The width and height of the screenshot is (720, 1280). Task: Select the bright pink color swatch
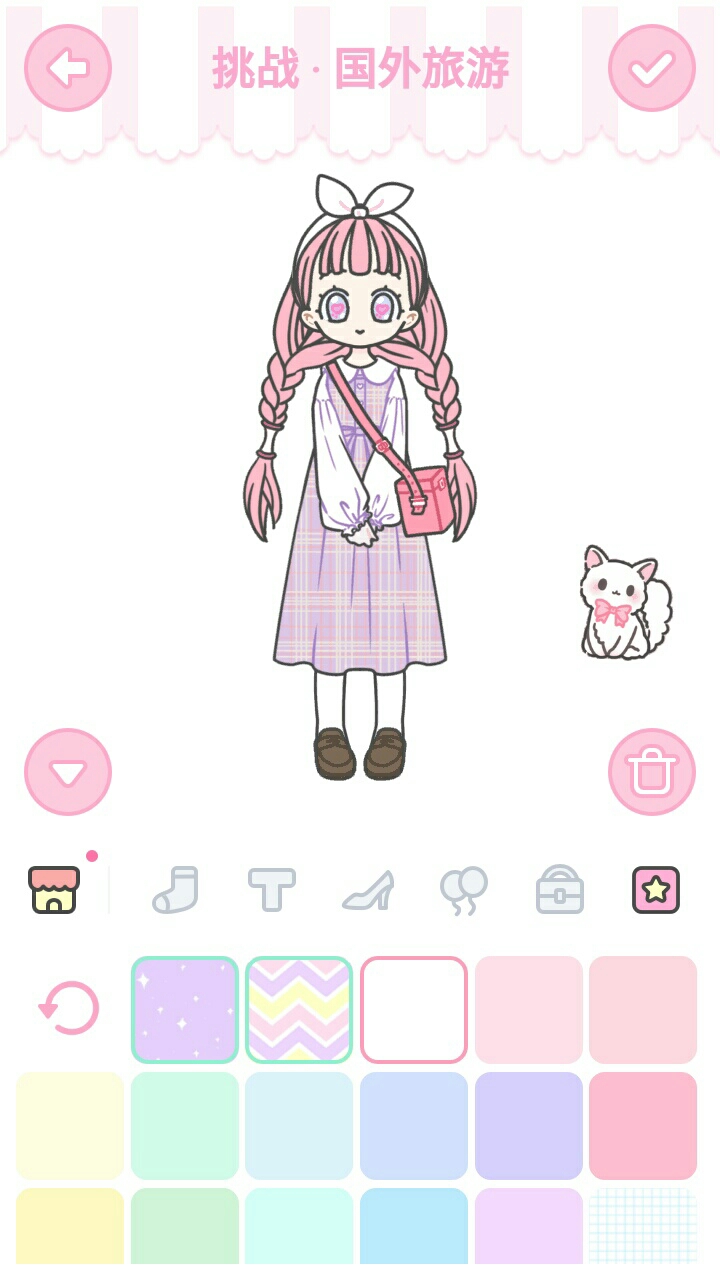point(643,1126)
